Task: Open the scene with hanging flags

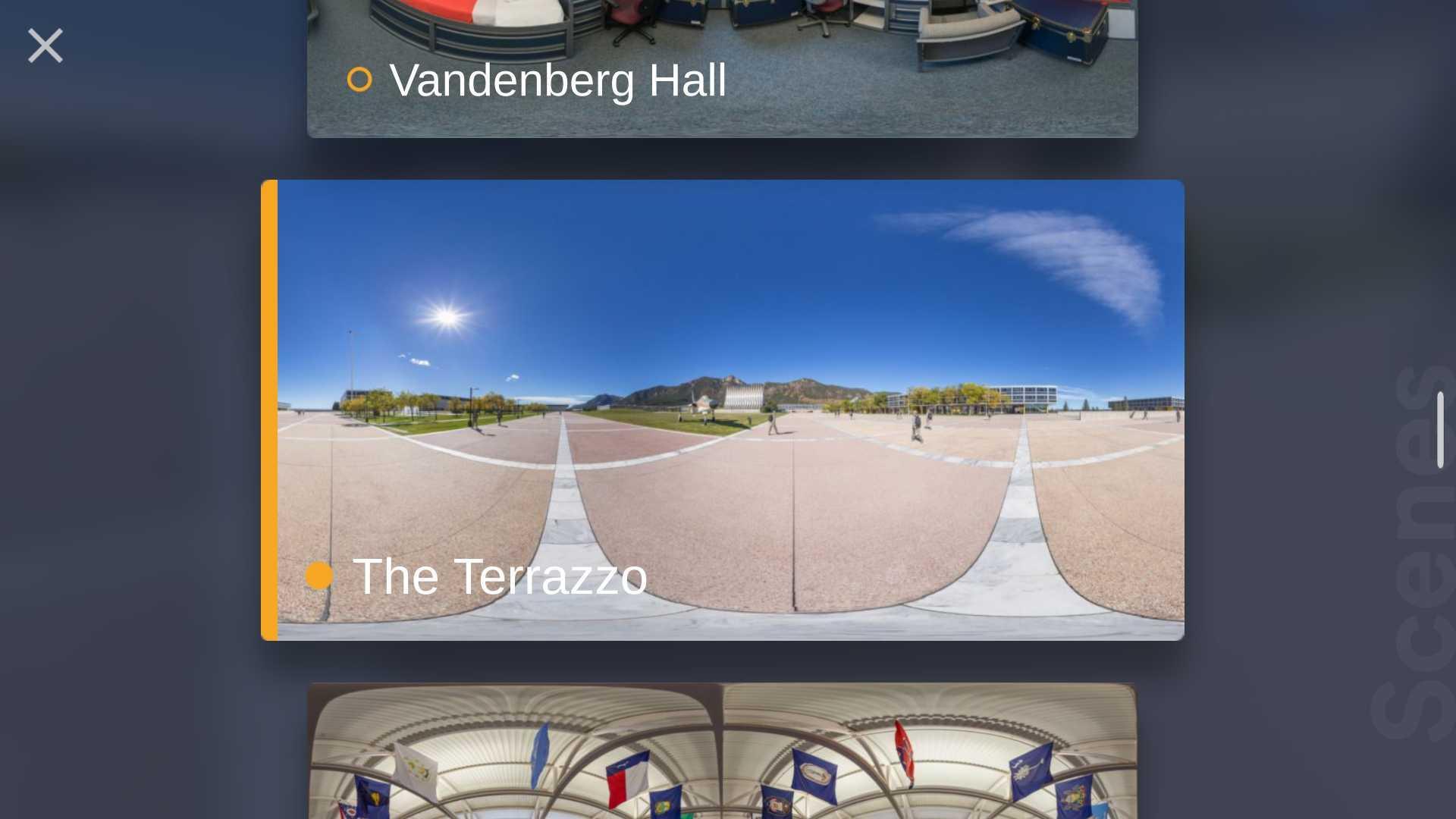Action: tap(720, 751)
